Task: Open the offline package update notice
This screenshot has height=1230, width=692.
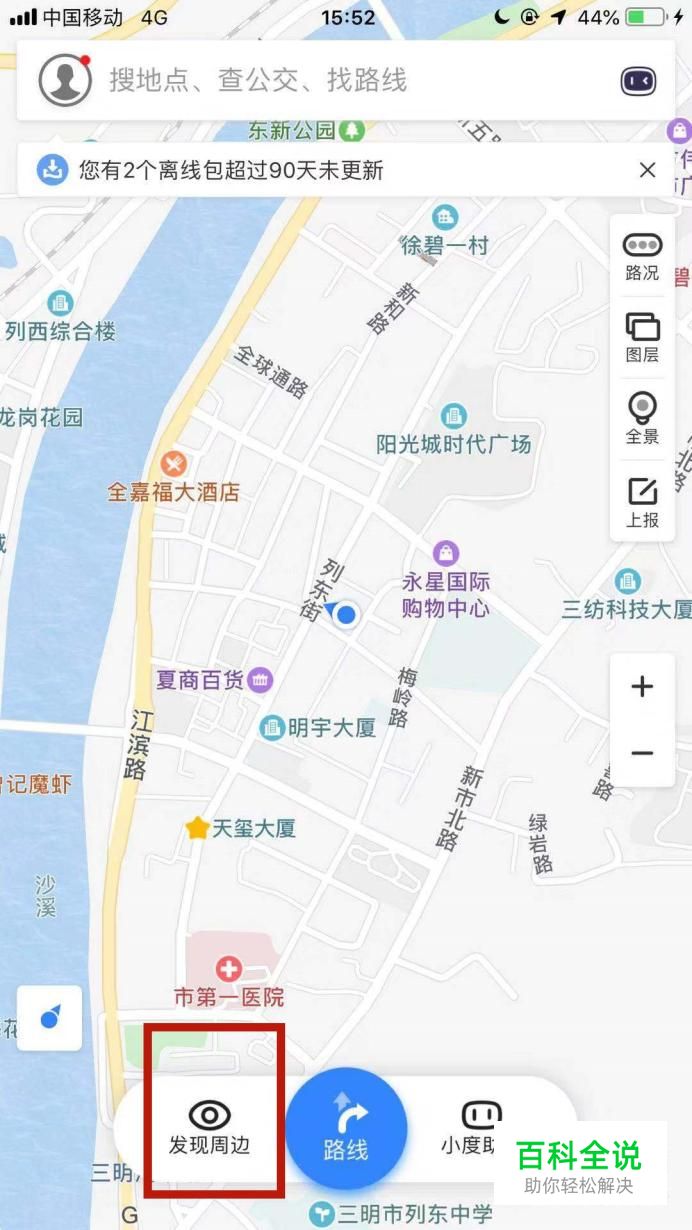Action: (x=230, y=170)
